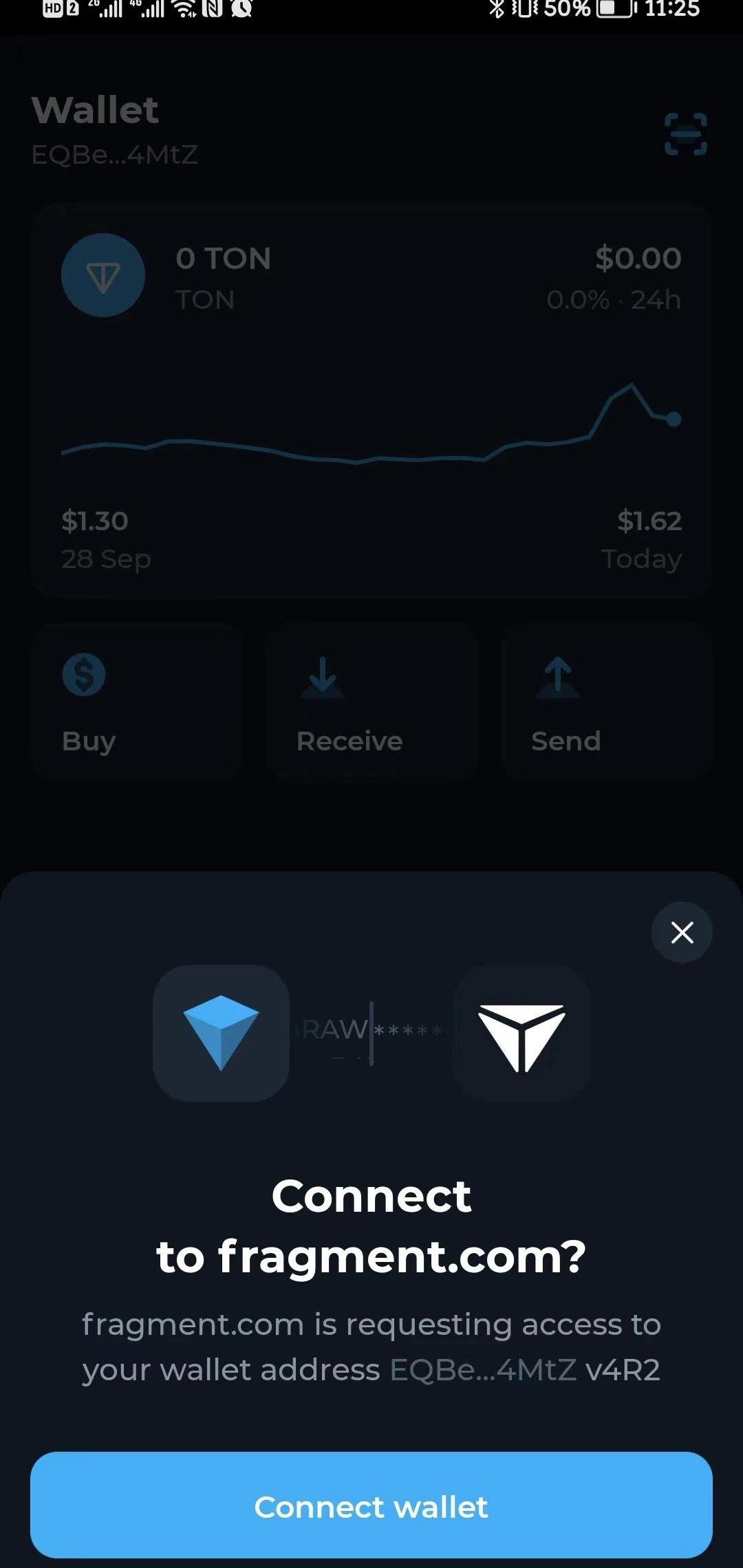Tap the Connect wallet button

click(x=371, y=1506)
